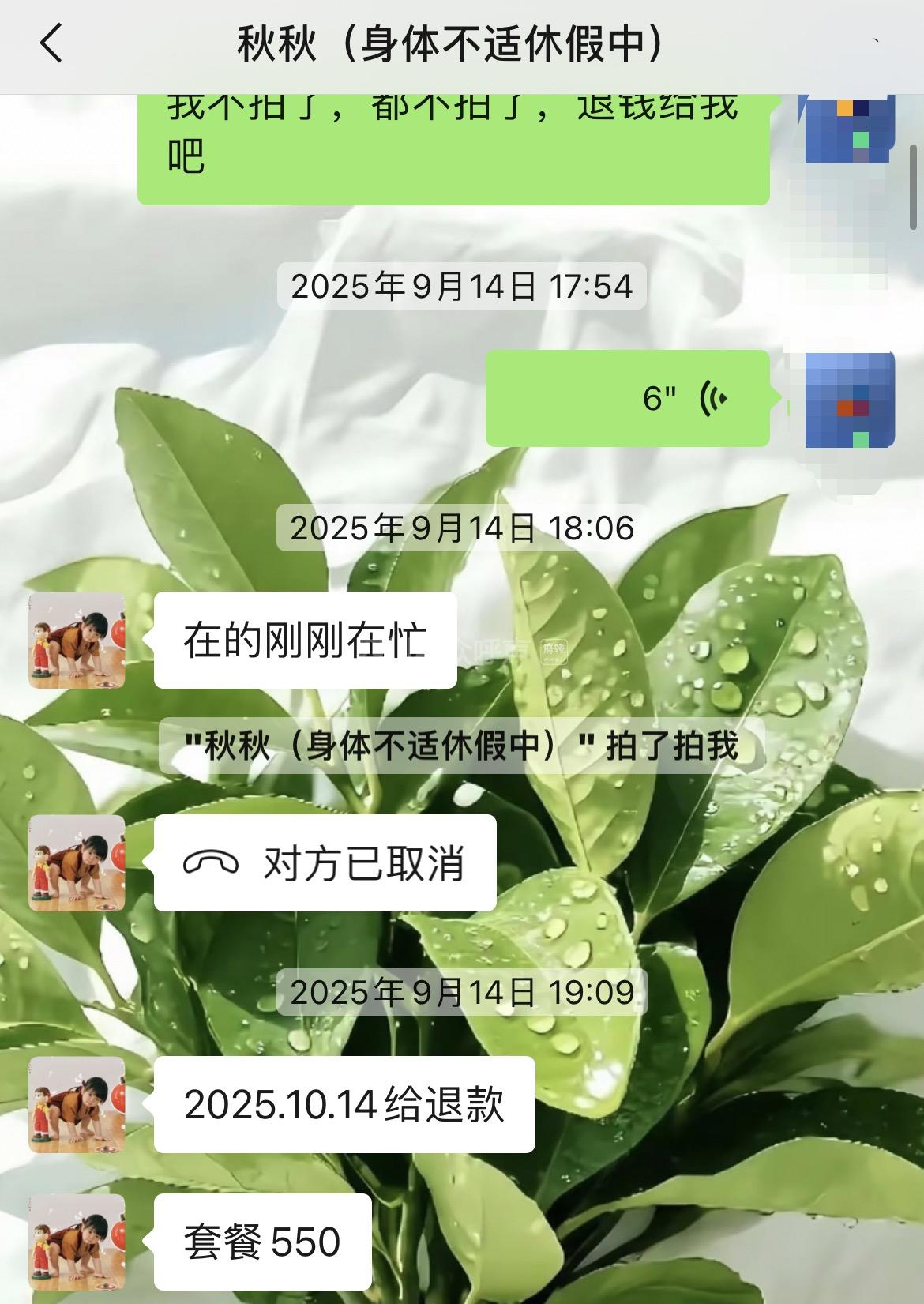Screen dimensions: 924x1304
Task: Go back from the 秋秋 chat
Action: (x=51, y=43)
